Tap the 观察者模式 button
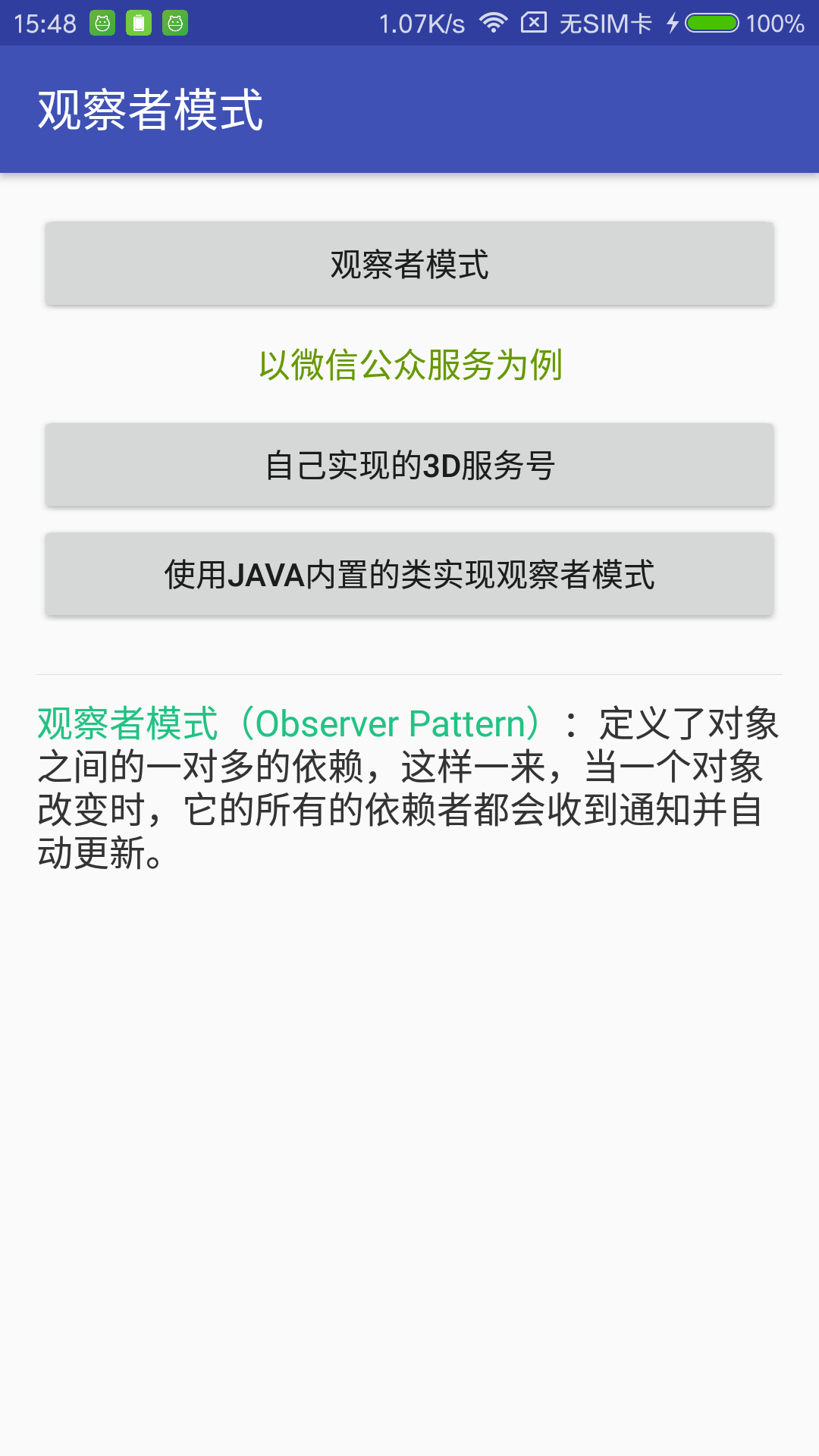819x1456 pixels. coord(409,265)
